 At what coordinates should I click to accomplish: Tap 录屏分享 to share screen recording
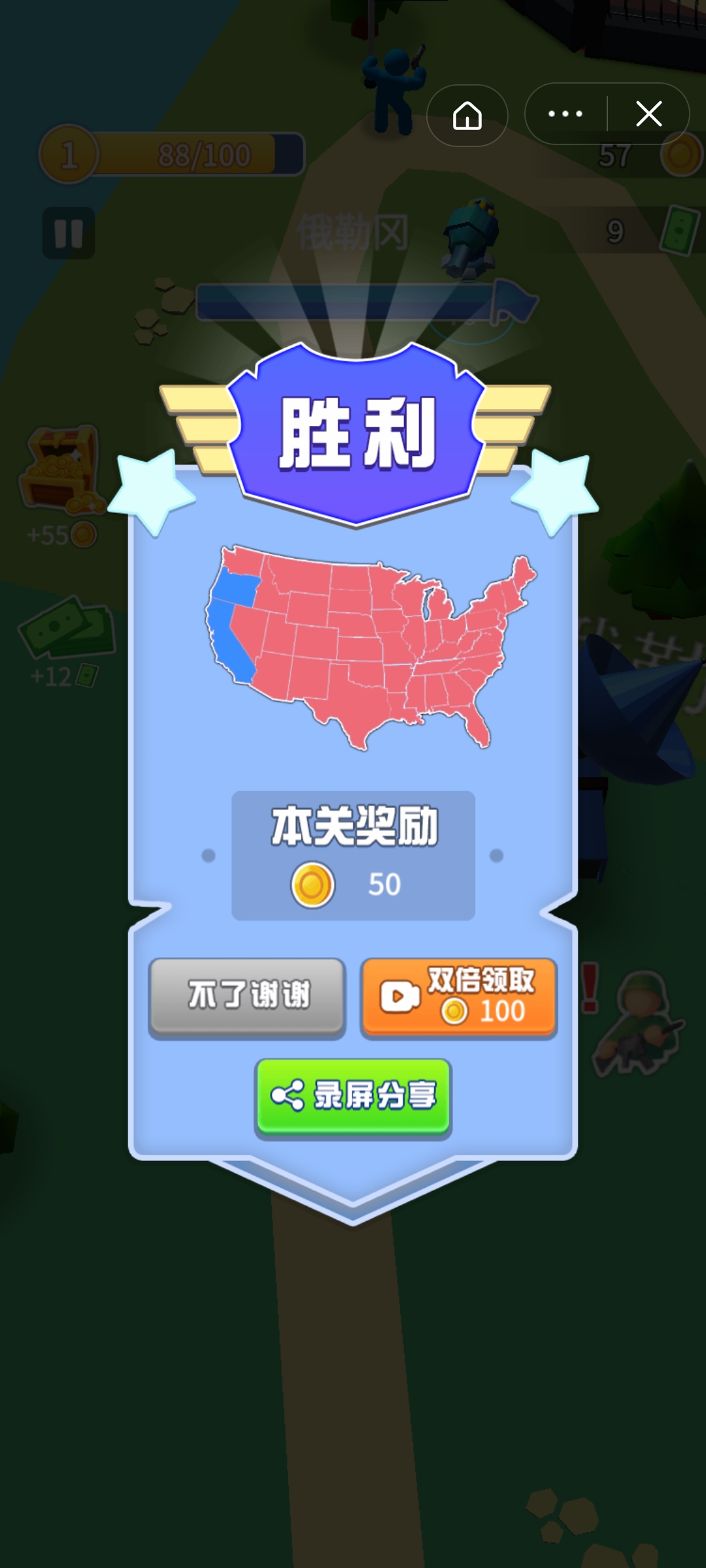(353, 1096)
